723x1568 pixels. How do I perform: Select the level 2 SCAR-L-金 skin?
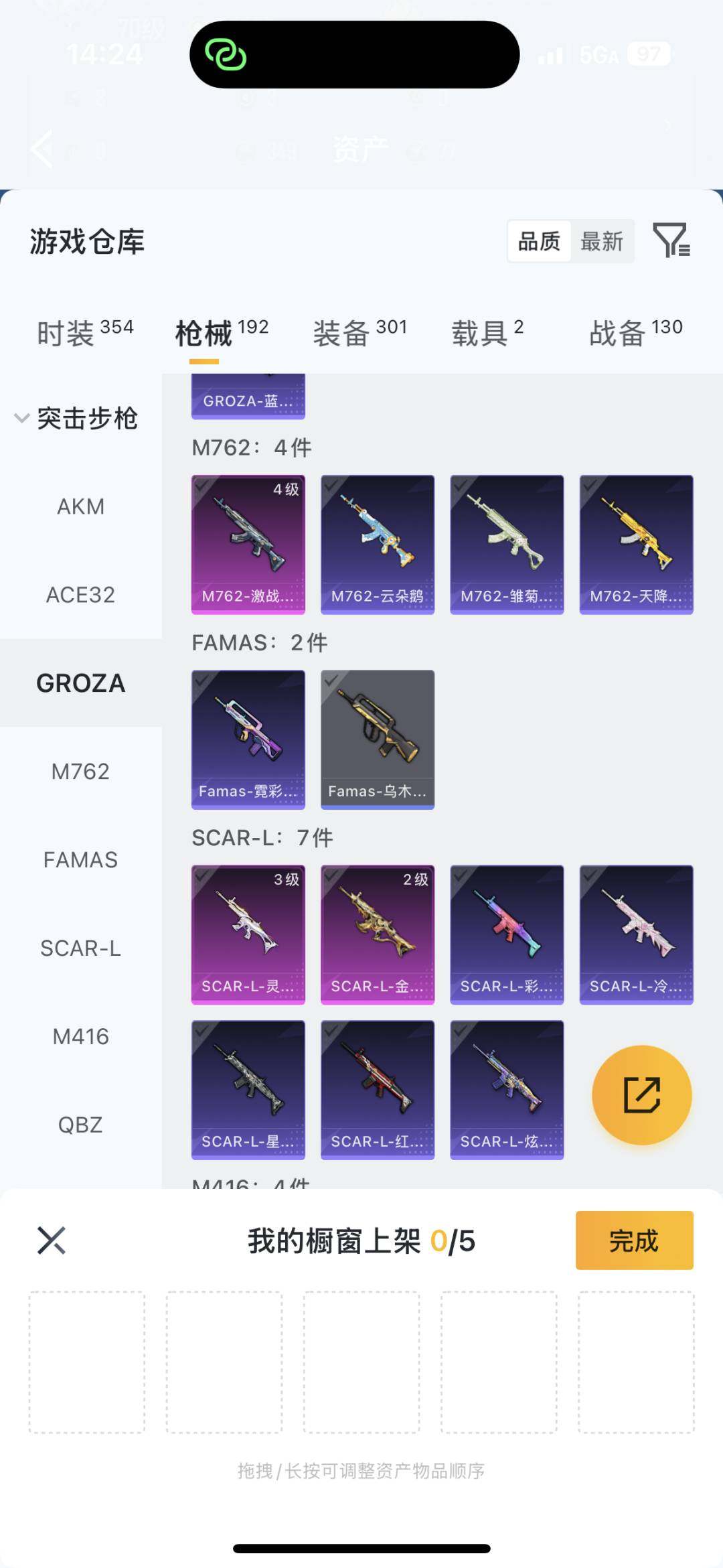click(378, 934)
